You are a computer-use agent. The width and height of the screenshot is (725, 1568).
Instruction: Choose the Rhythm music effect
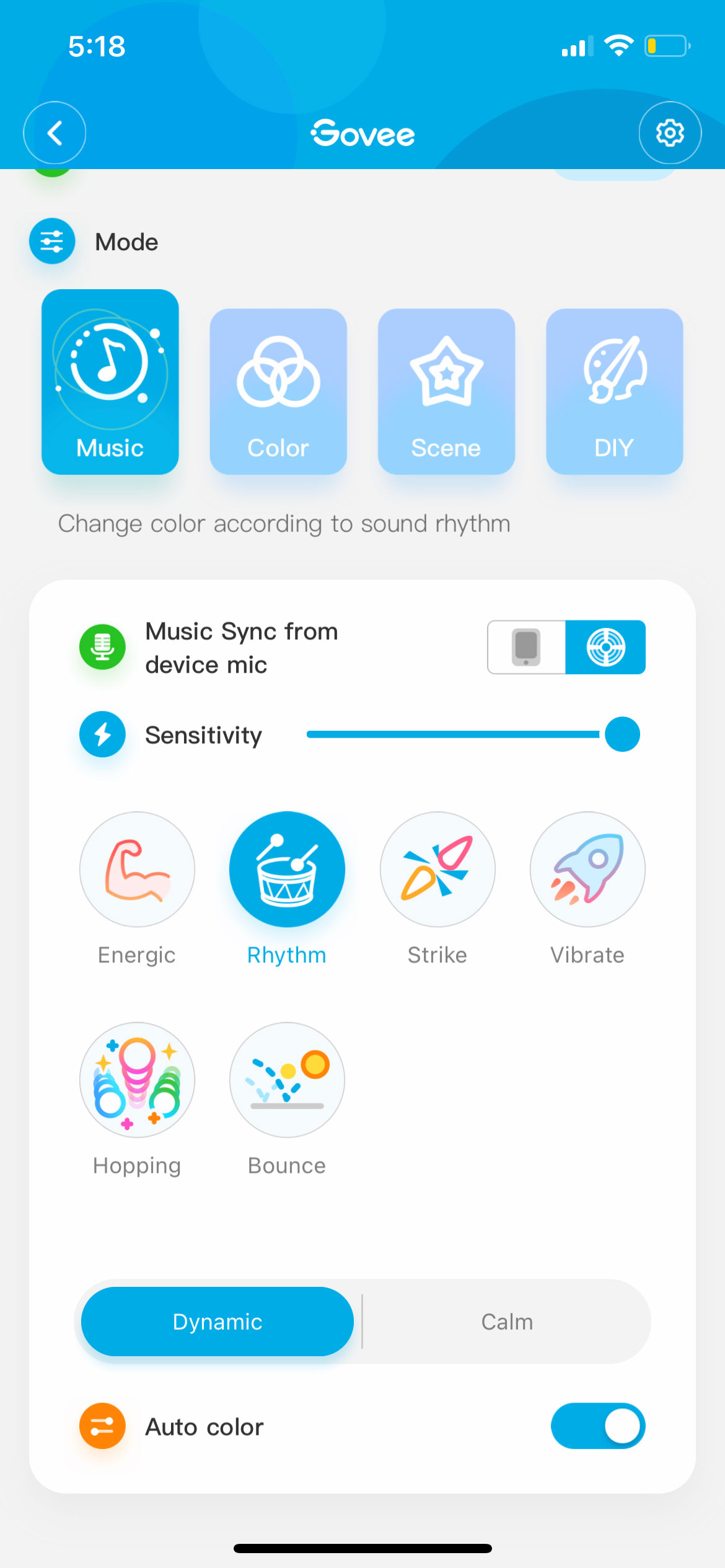point(287,869)
